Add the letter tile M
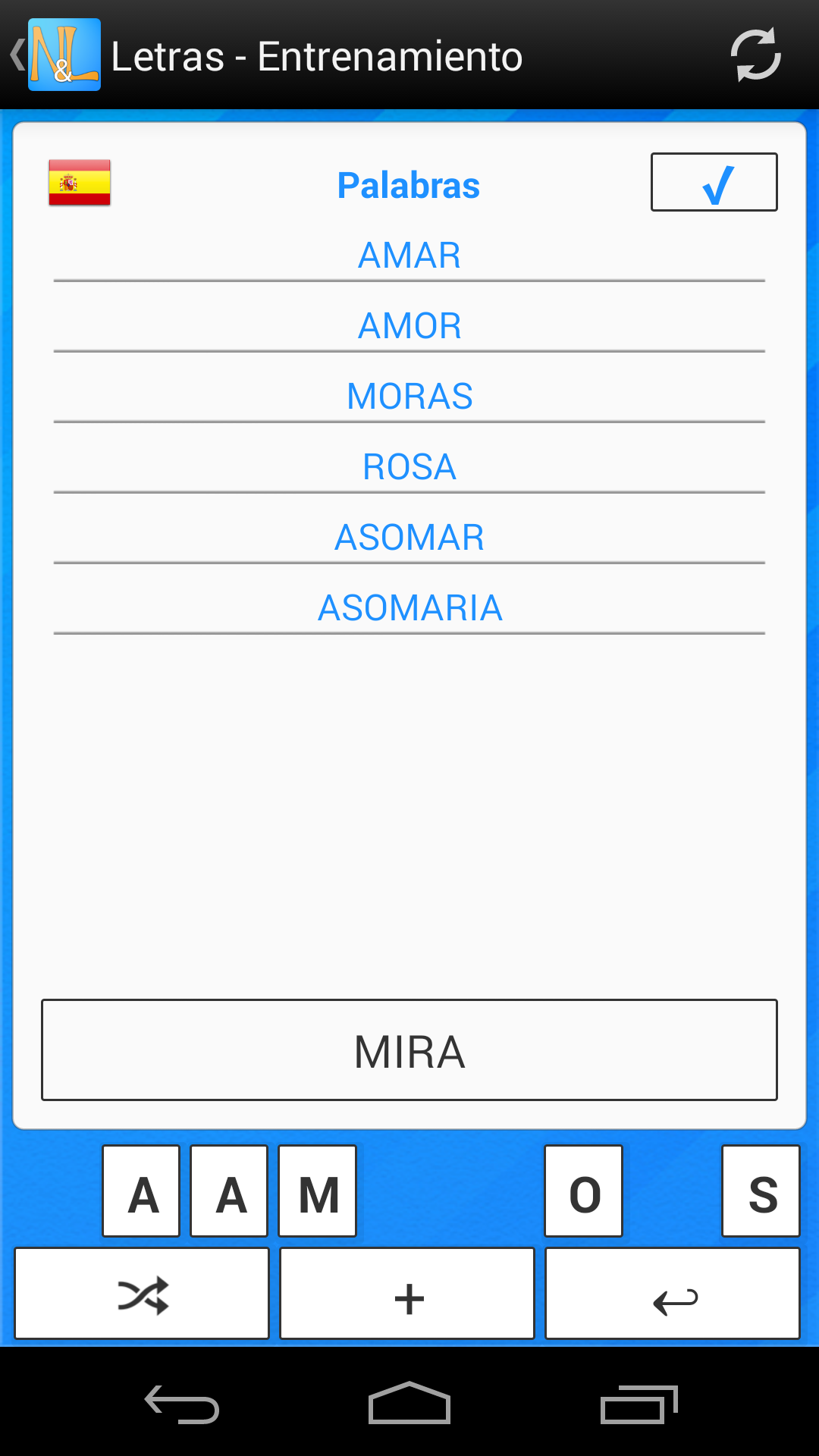 [318, 1192]
